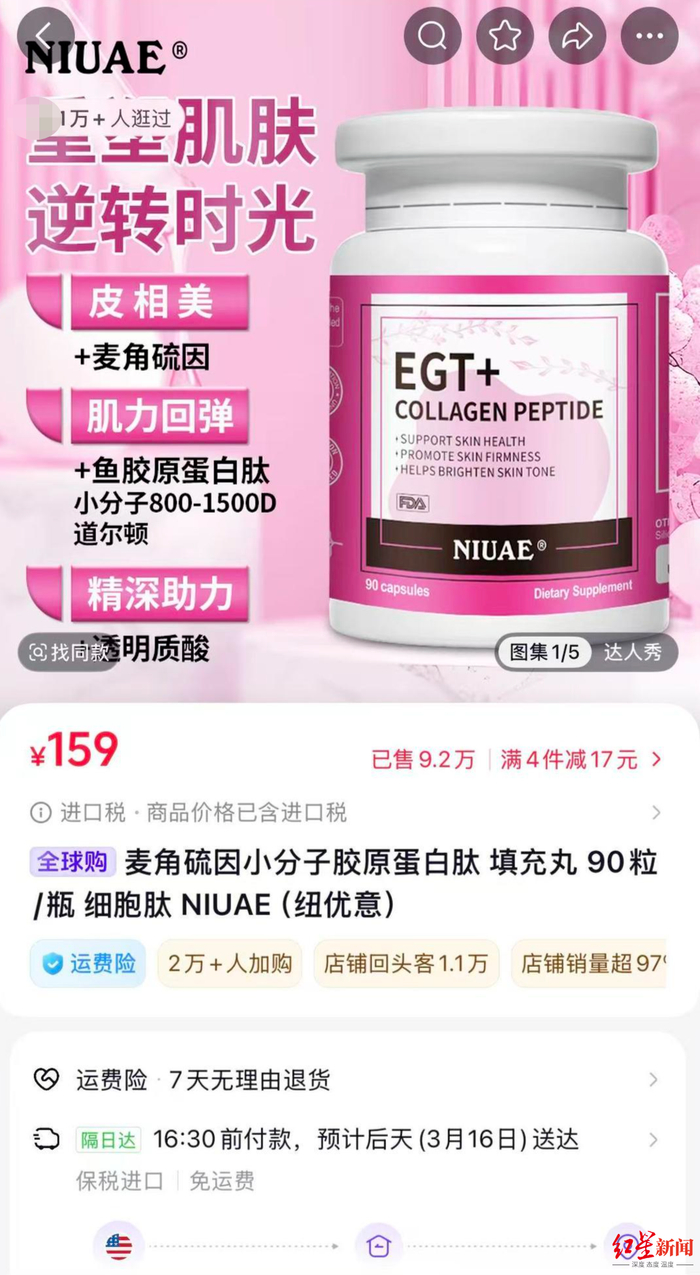Open the three-dot overflow menu
Screen dimensions: 700x1275
coord(649,36)
